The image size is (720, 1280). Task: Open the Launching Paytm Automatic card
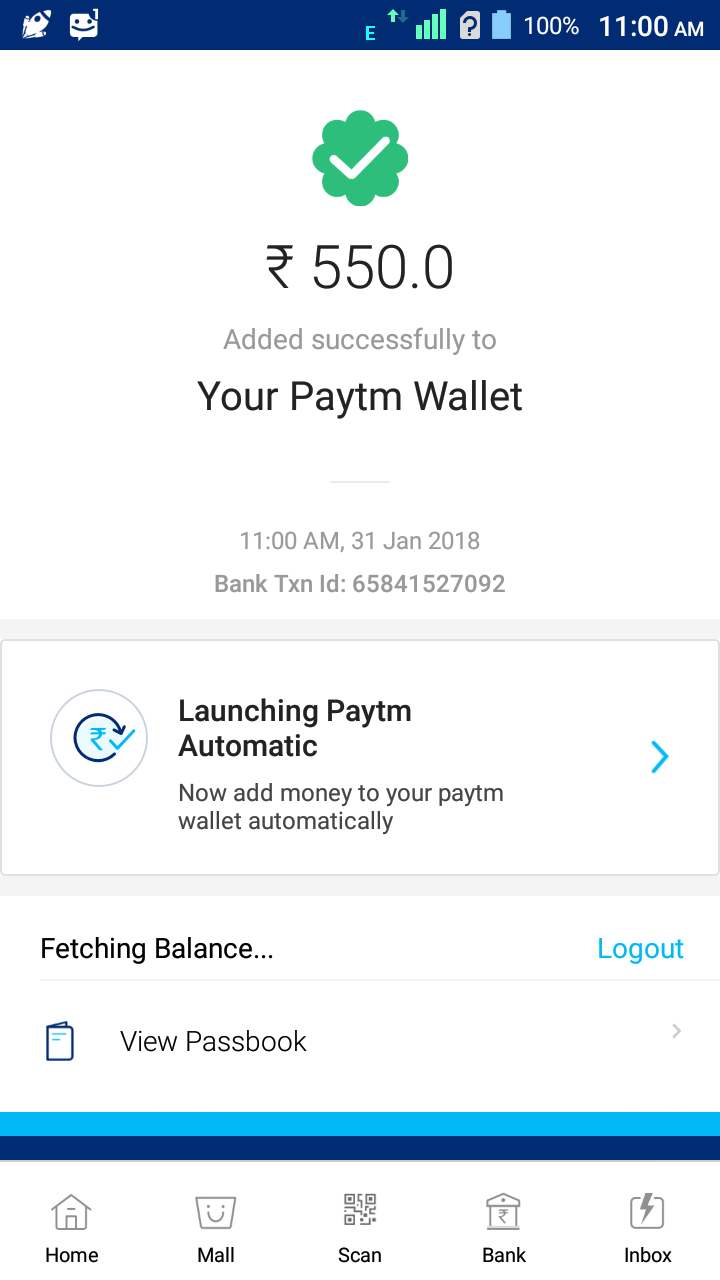(360, 758)
